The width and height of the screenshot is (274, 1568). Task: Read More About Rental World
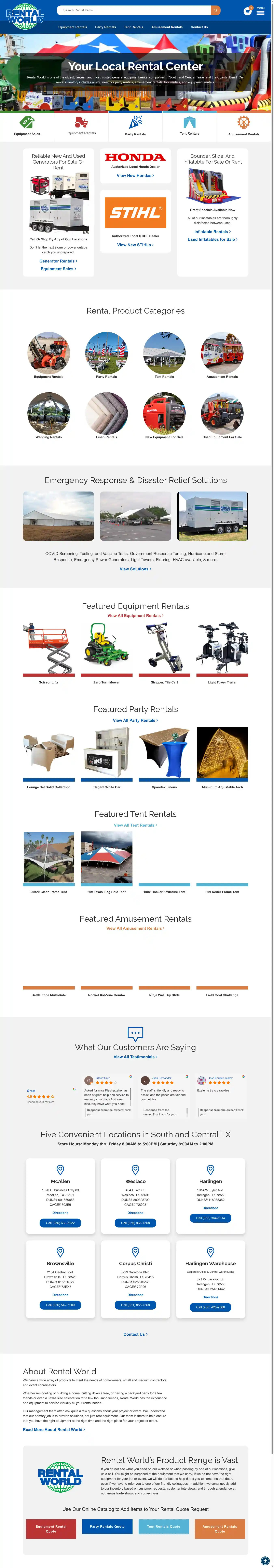(54, 1429)
